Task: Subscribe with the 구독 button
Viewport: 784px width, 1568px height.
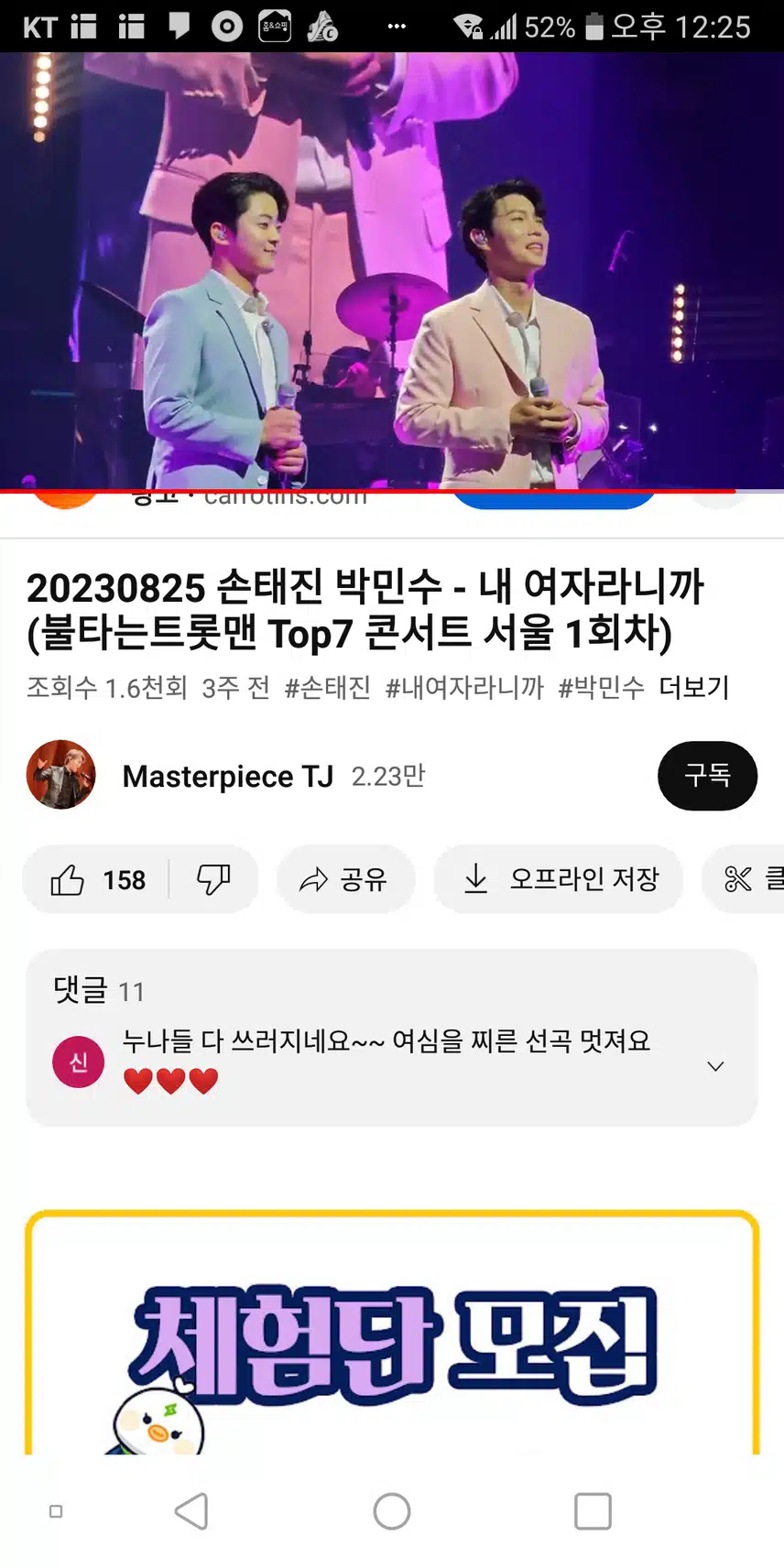Action: point(706,776)
